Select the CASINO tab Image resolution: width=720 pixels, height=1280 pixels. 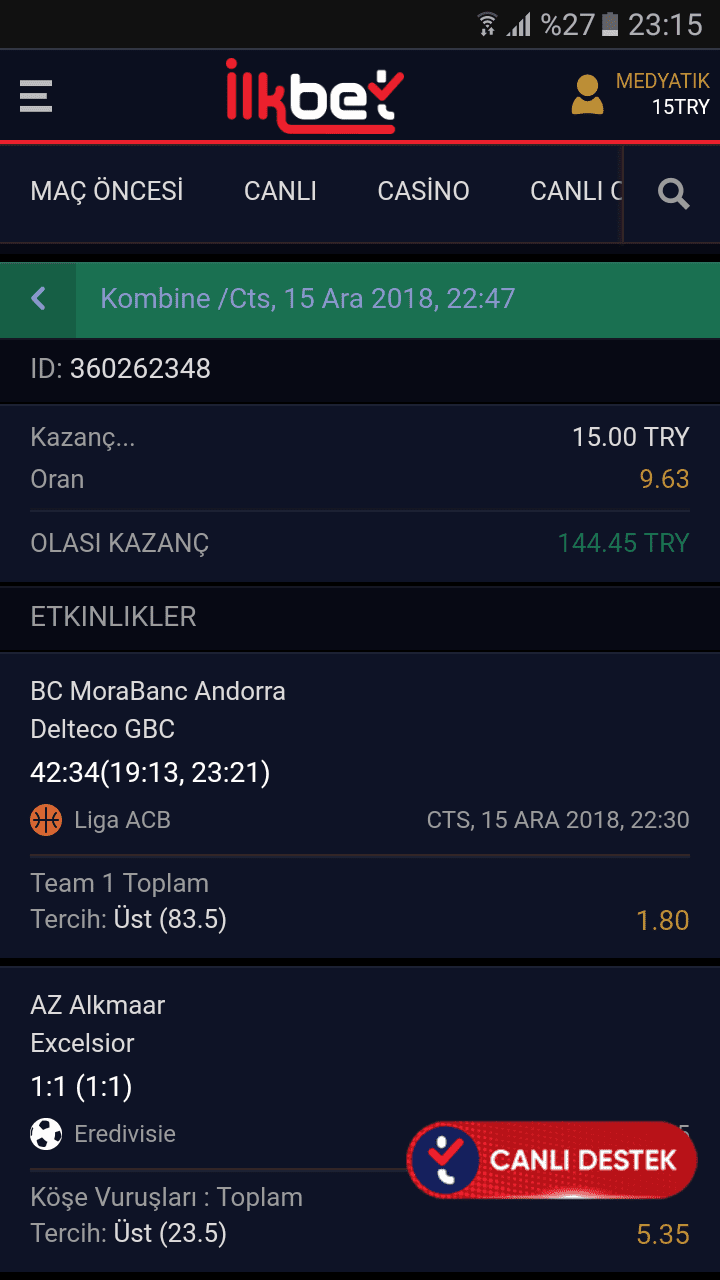423,191
